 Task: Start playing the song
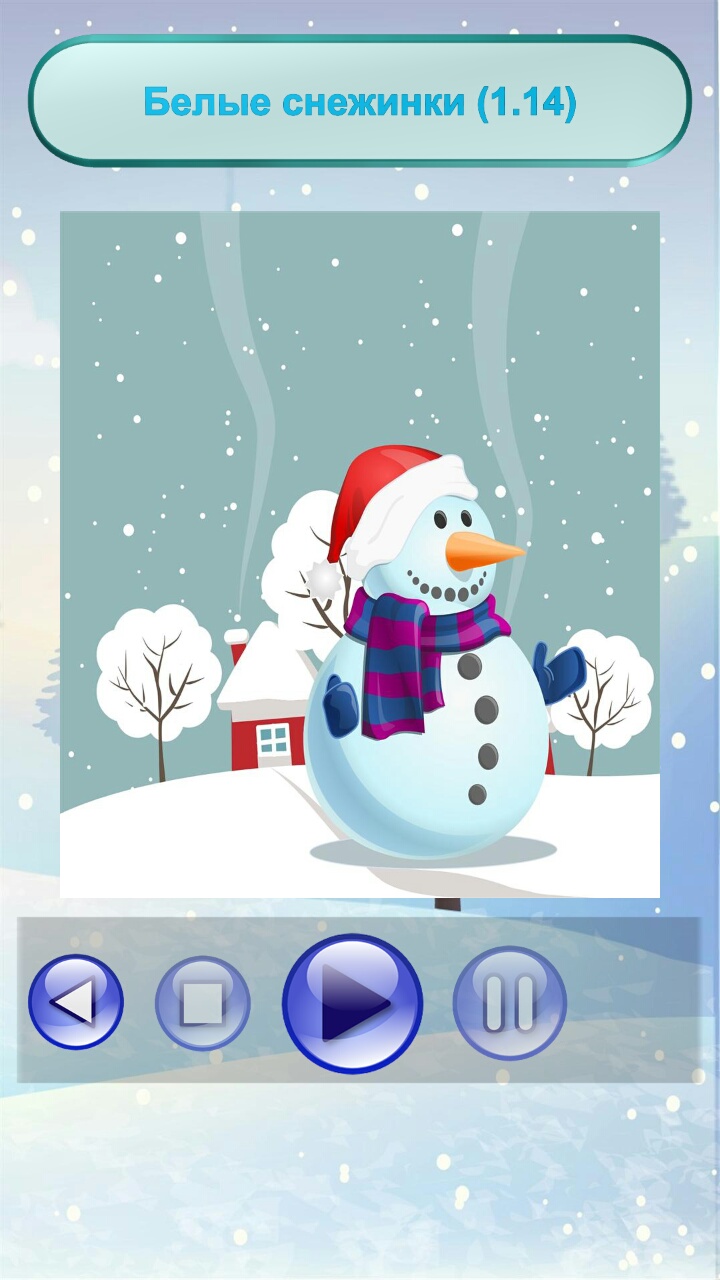[352, 1003]
